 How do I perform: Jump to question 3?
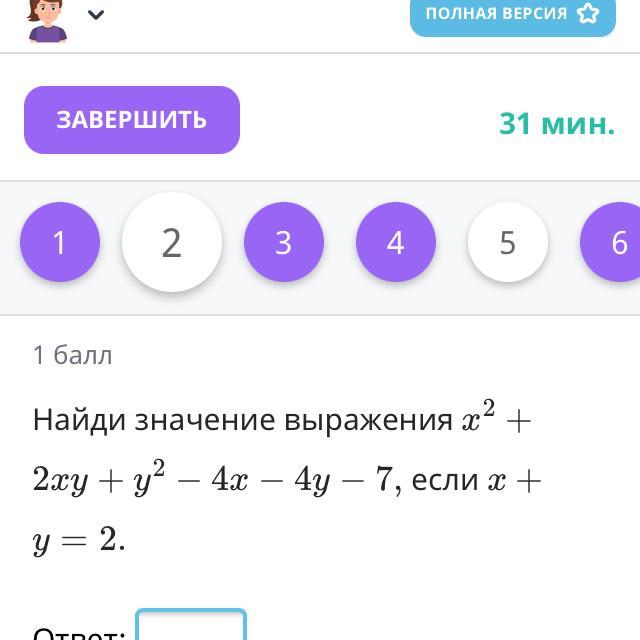[284, 243]
